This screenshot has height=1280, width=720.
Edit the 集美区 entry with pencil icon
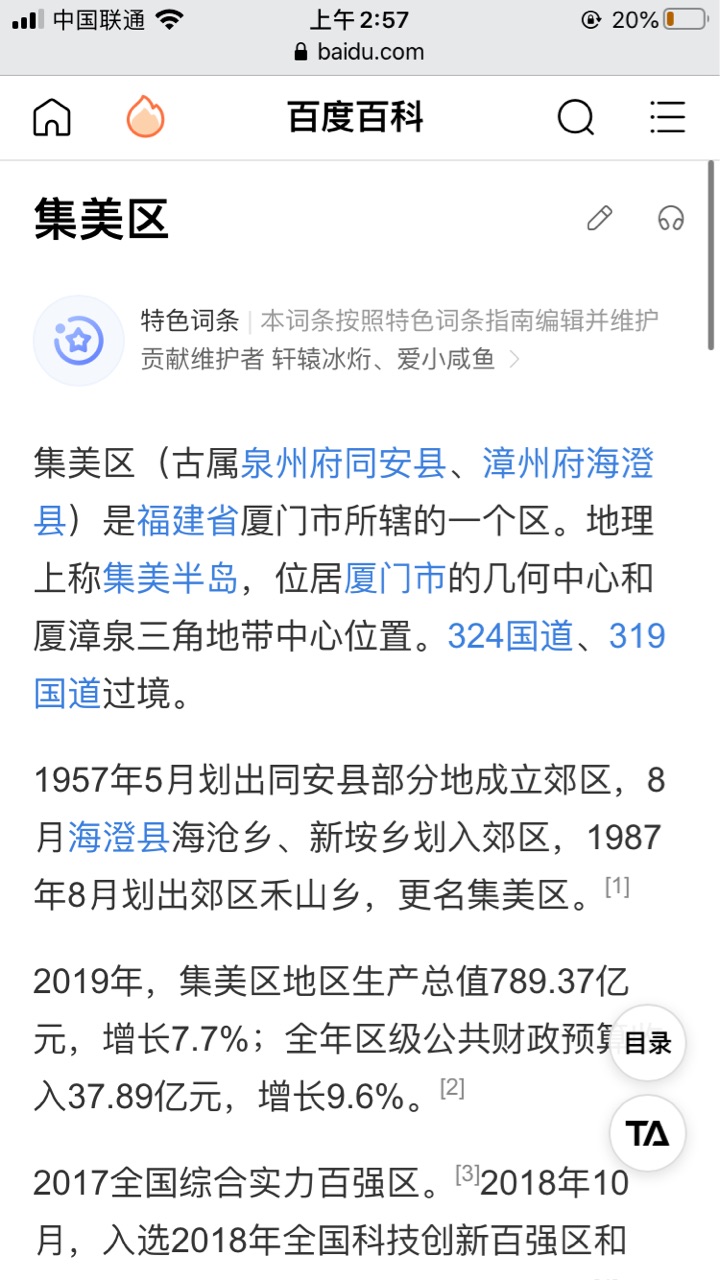(x=600, y=218)
